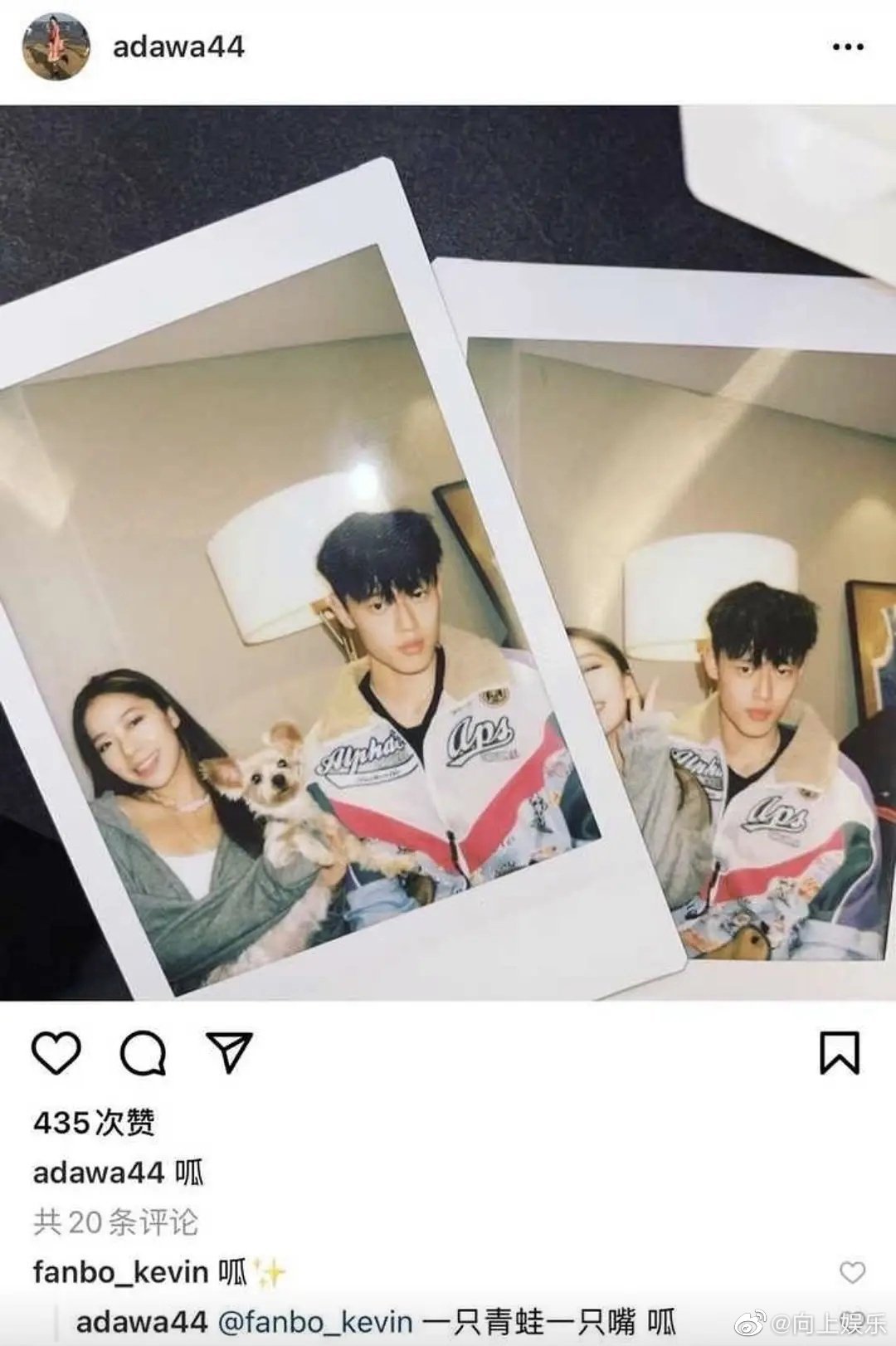Open adawa44 username in post header
Viewport: 896px width, 1346px height.
coord(178,47)
